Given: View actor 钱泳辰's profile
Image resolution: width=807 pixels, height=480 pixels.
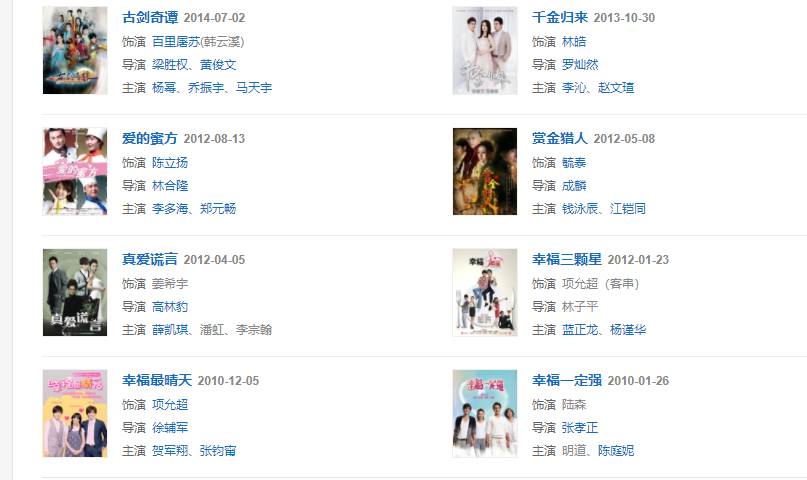Looking at the screenshot, I should (580, 209).
